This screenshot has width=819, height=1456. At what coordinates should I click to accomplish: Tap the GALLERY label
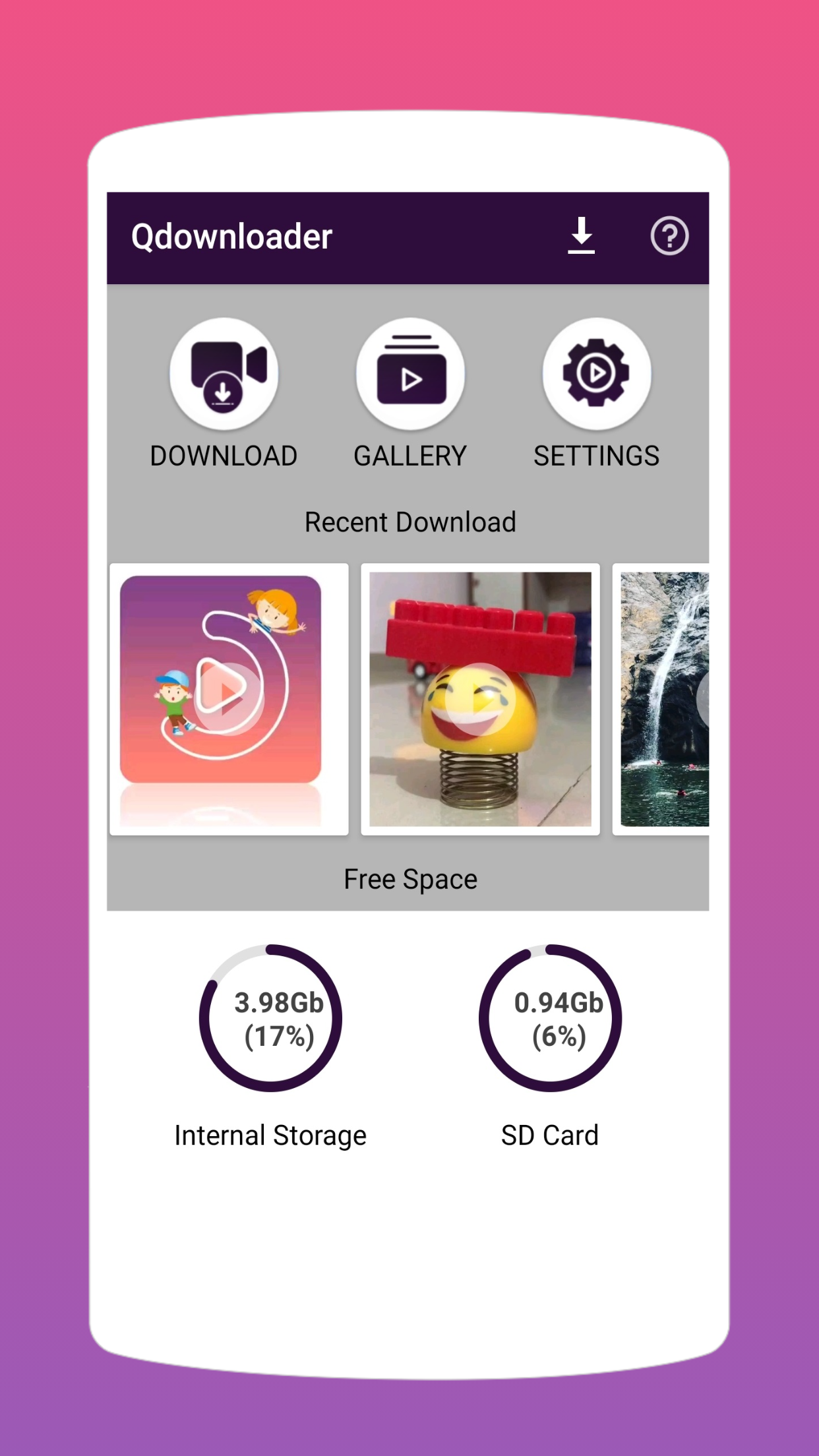click(410, 454)
